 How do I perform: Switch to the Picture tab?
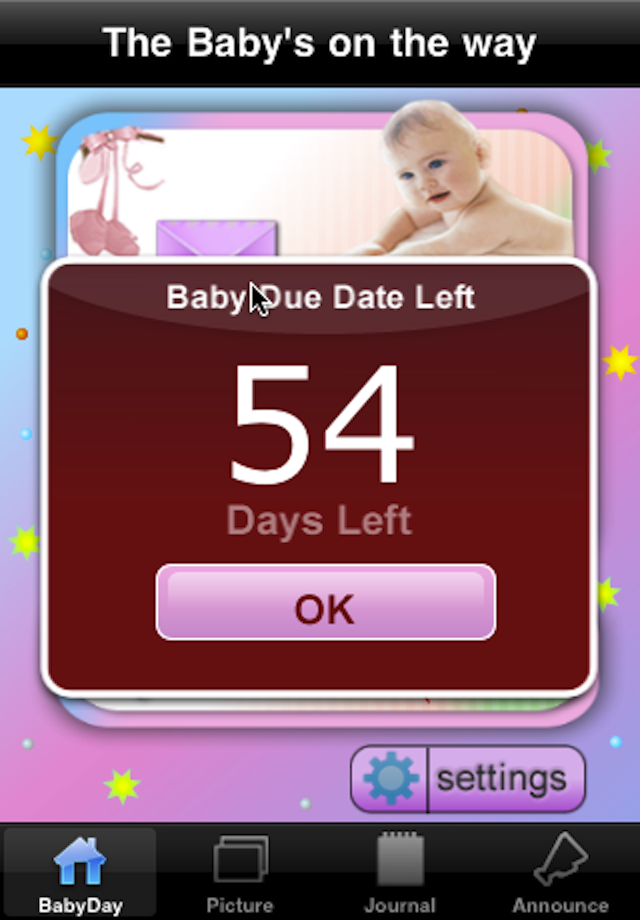[240, 873]
